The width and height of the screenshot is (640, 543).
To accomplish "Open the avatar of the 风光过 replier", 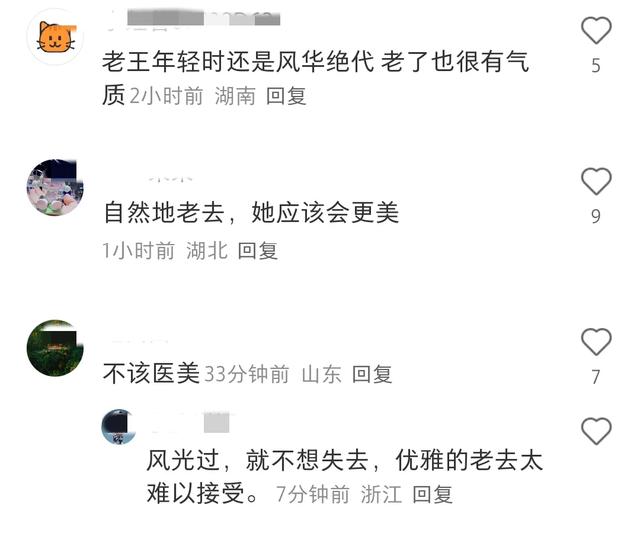I will 119,427.
